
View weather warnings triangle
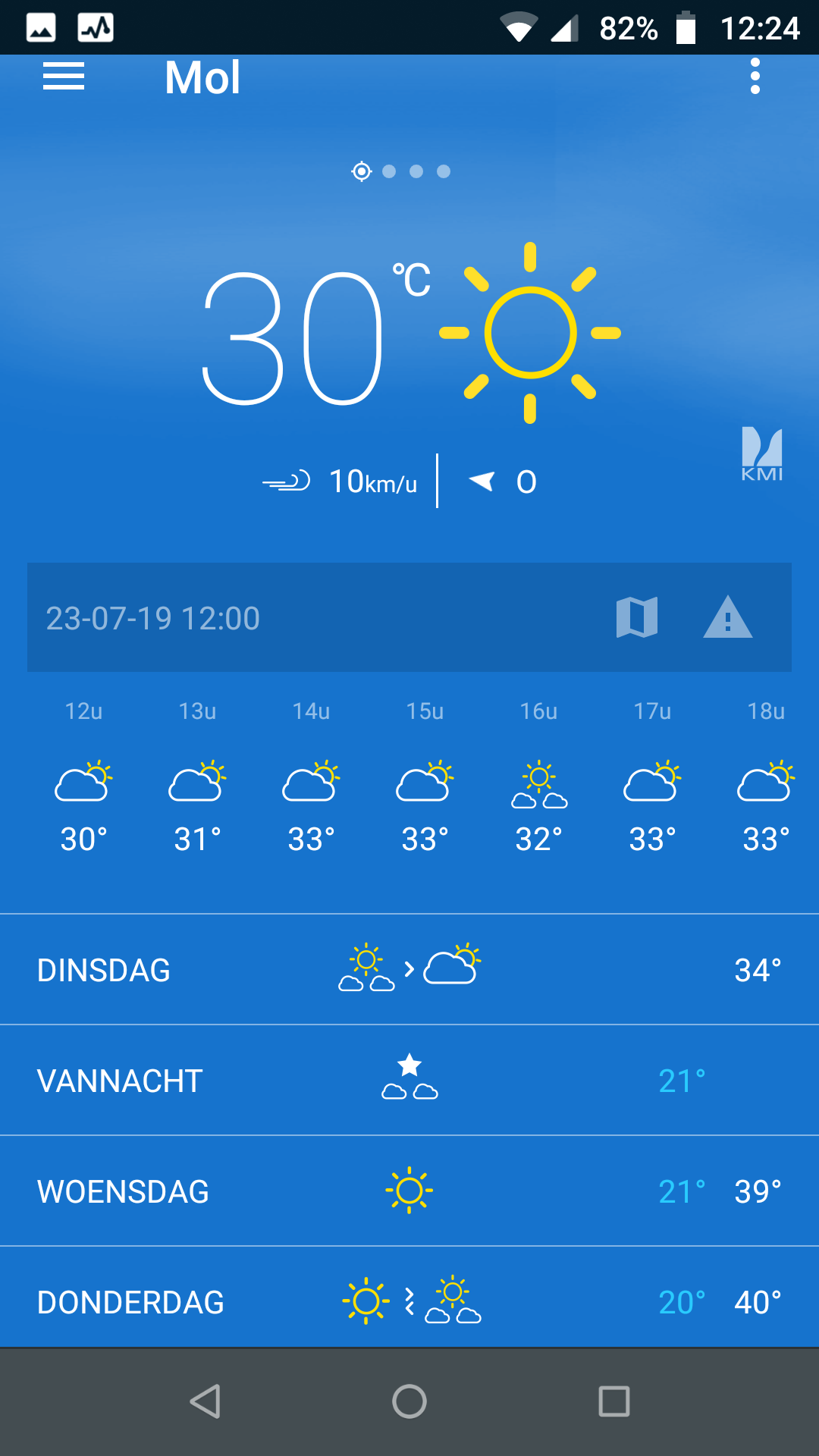point(727,617)
